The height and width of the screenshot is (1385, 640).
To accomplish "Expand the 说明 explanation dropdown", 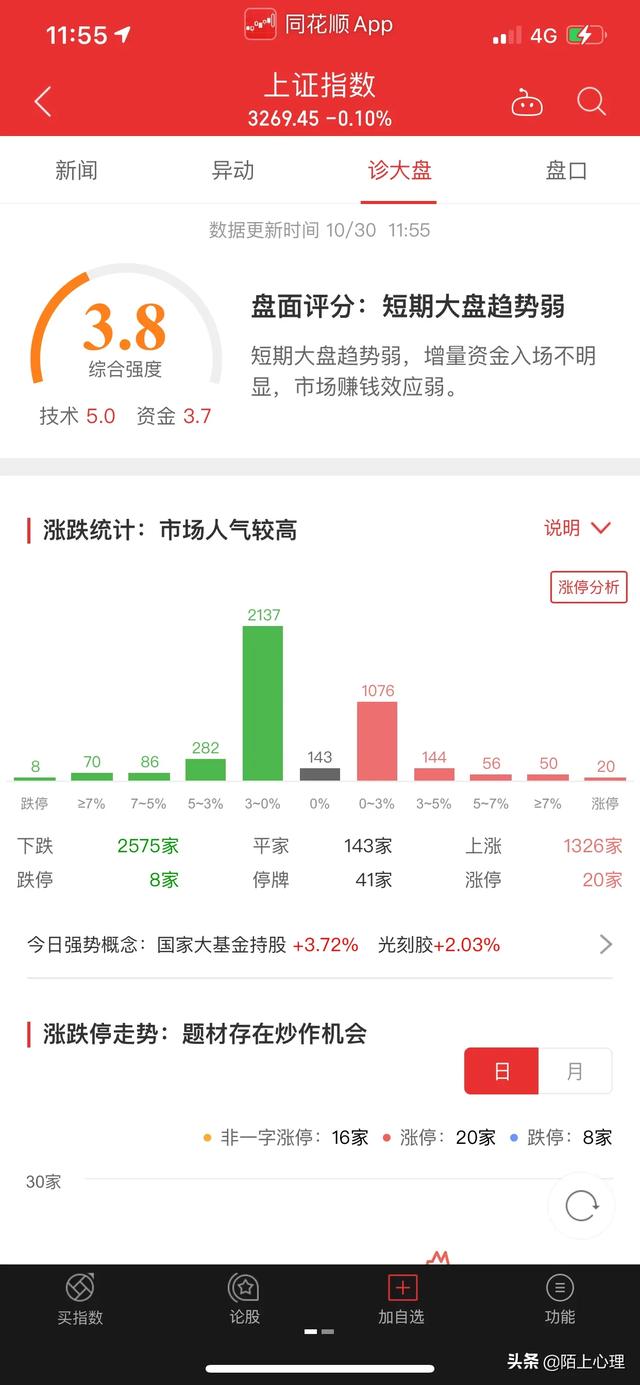I will [577, 528].
